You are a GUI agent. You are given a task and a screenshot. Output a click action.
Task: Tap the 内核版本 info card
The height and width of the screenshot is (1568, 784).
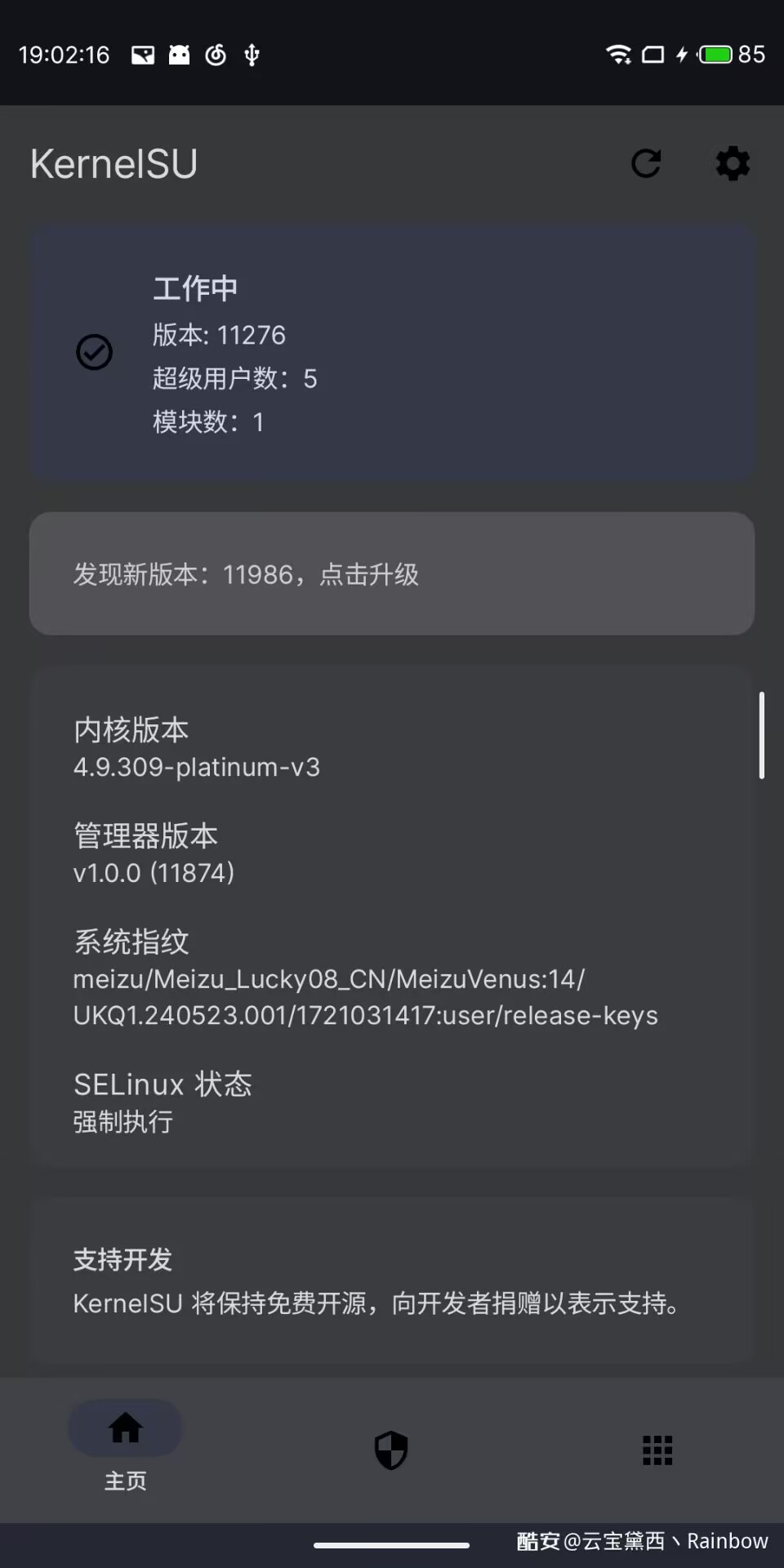[x=392, y=915]
